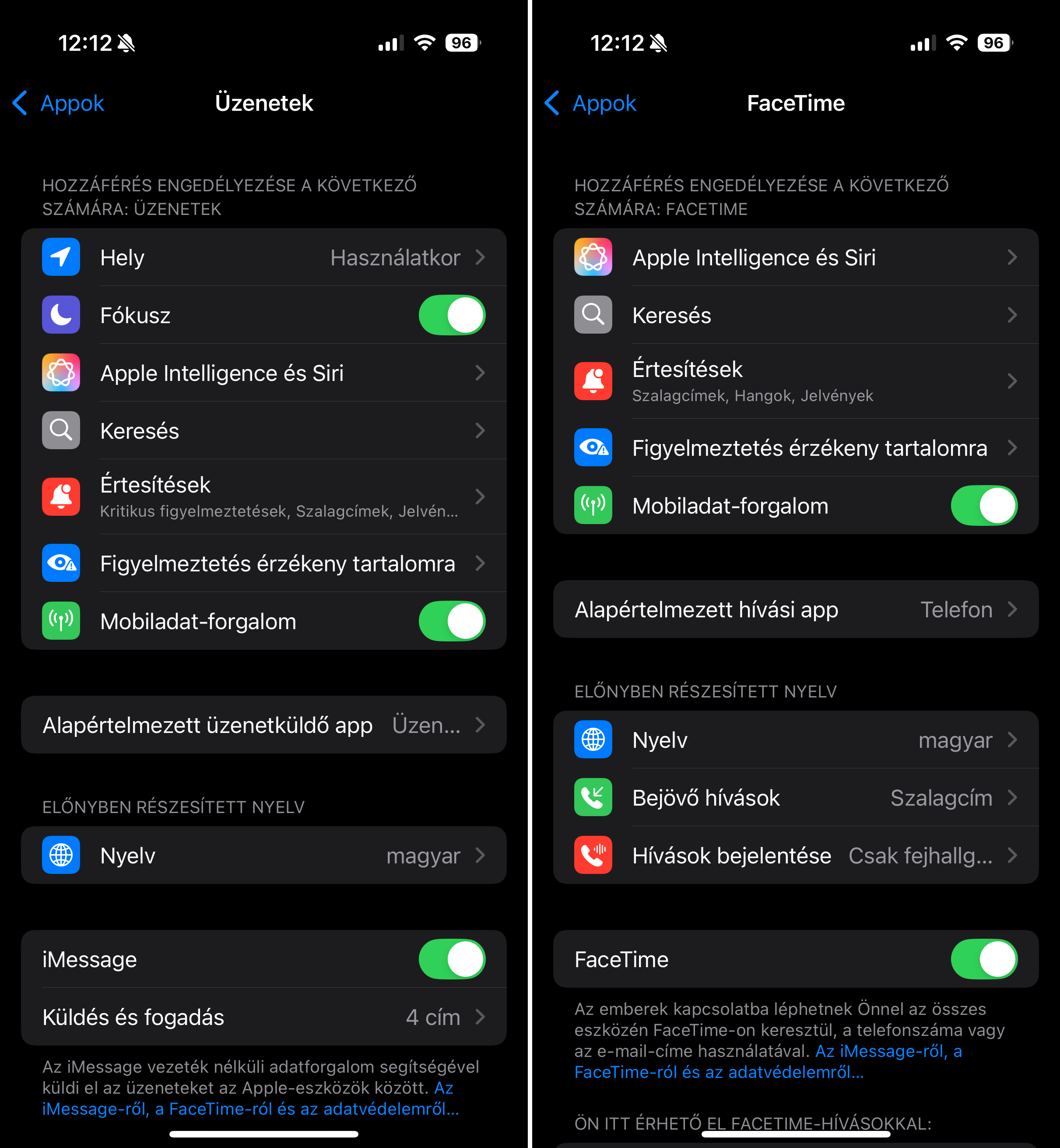The width and height of the screenshot is (1060, 1148).
Task: Open Értesítések with Kritikus figyelmeztetések
Action: [264, 496]
